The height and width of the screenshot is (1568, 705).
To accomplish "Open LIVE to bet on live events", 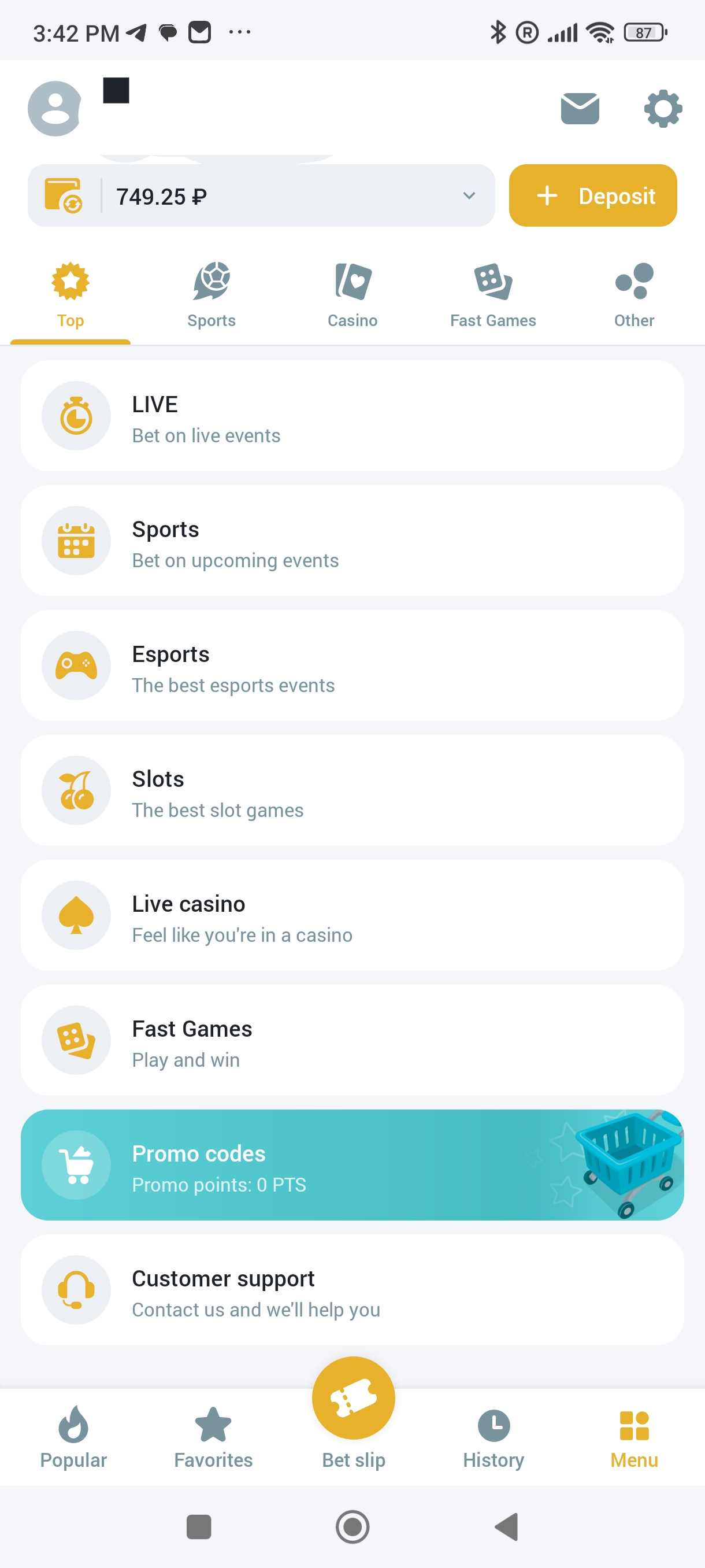I will [x=352, y=416].
